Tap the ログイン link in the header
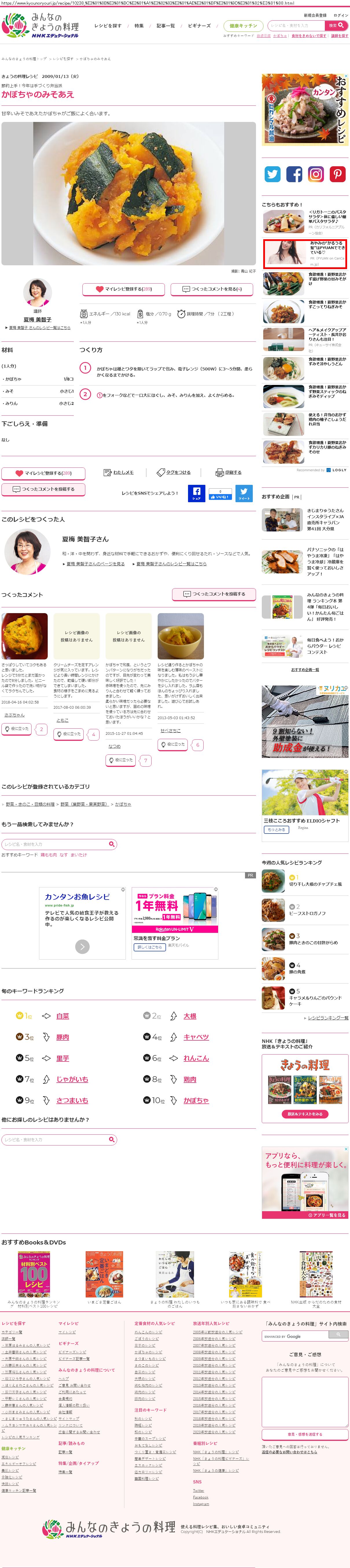Screen dimensions: 350x1568 point(341,15)
